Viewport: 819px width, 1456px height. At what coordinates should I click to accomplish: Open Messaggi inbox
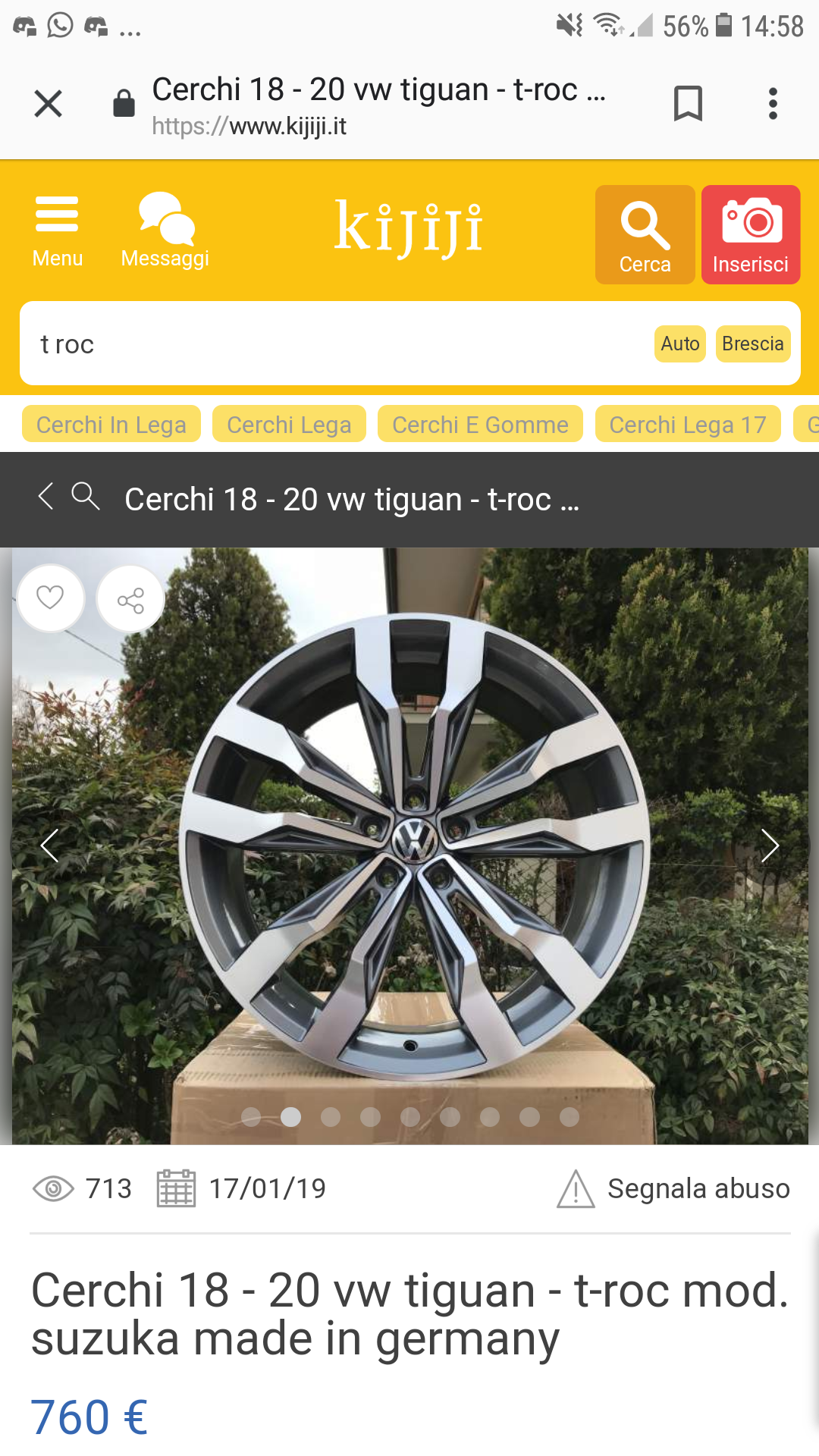(165, 231)
